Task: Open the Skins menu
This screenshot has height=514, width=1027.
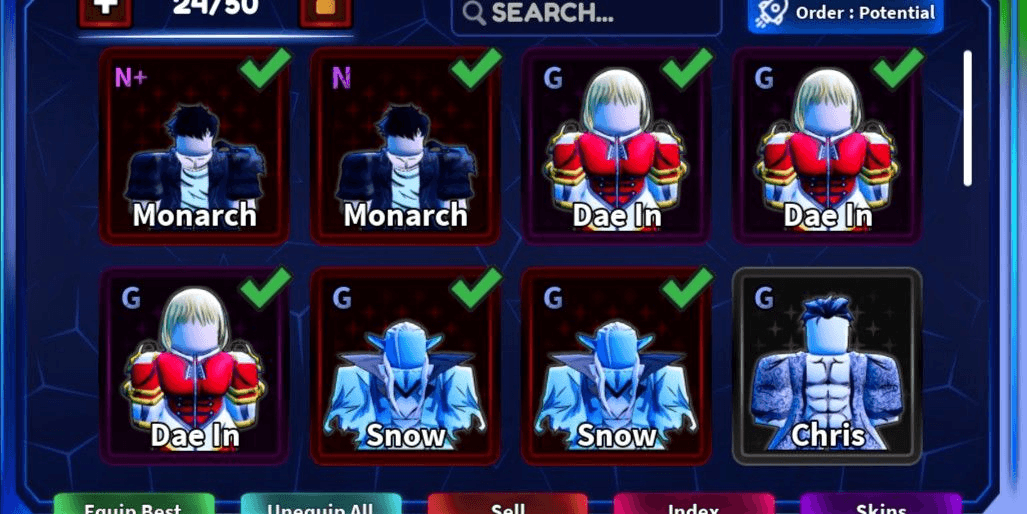Action: click(x=881, y=504)
